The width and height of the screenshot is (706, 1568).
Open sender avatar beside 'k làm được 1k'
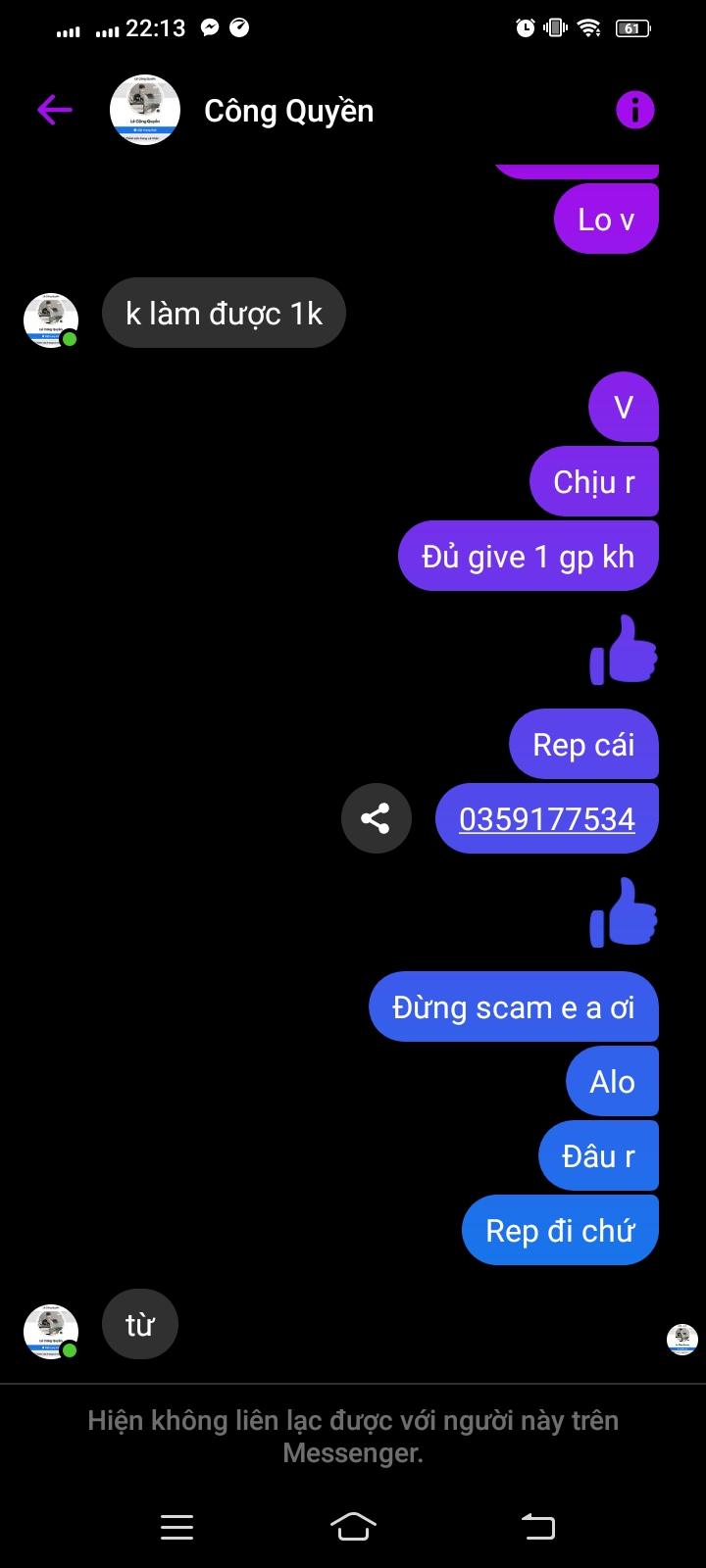tap(50, 318)
